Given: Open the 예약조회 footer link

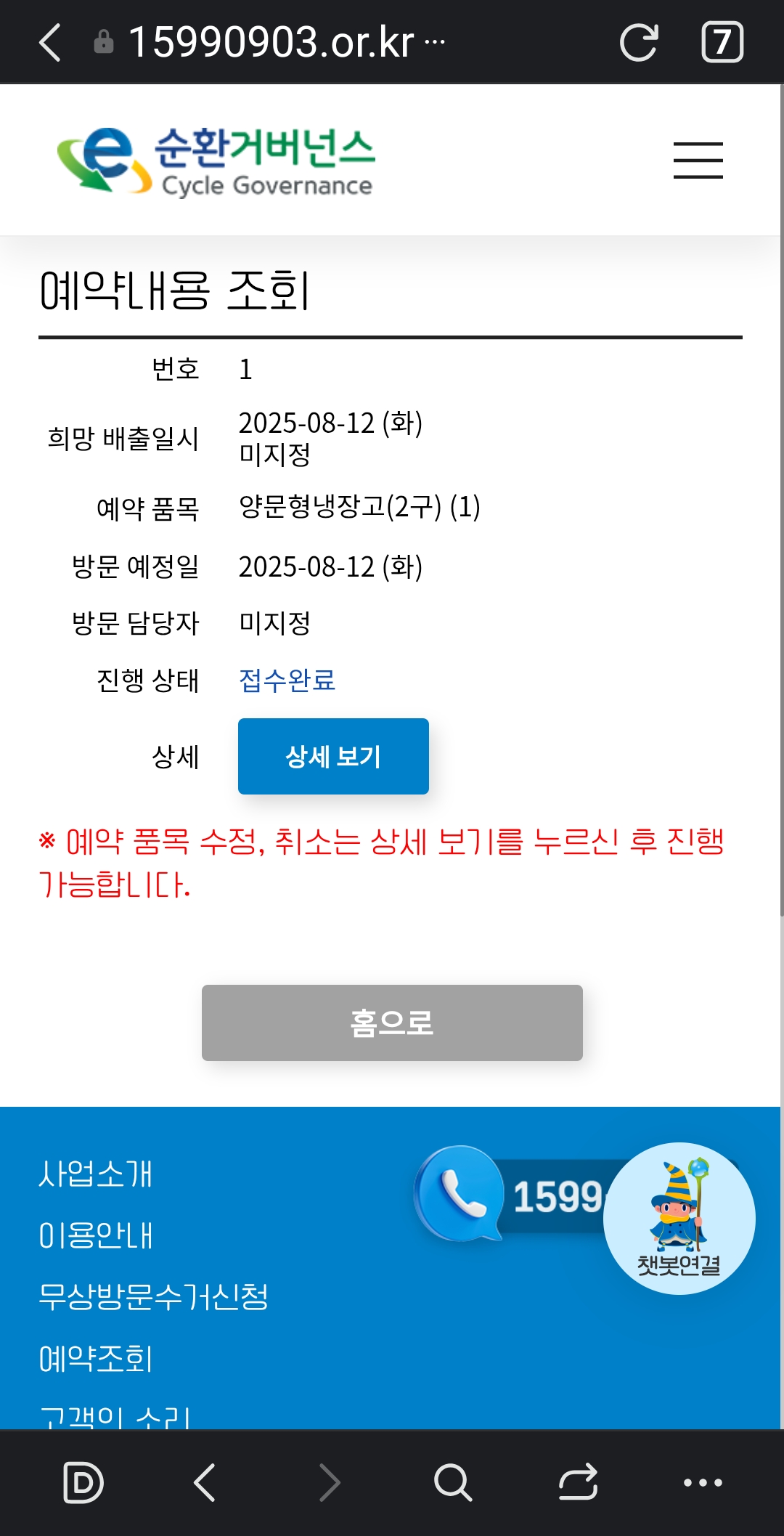Looking at the screenshot, I should click(x=95, y=1359).
